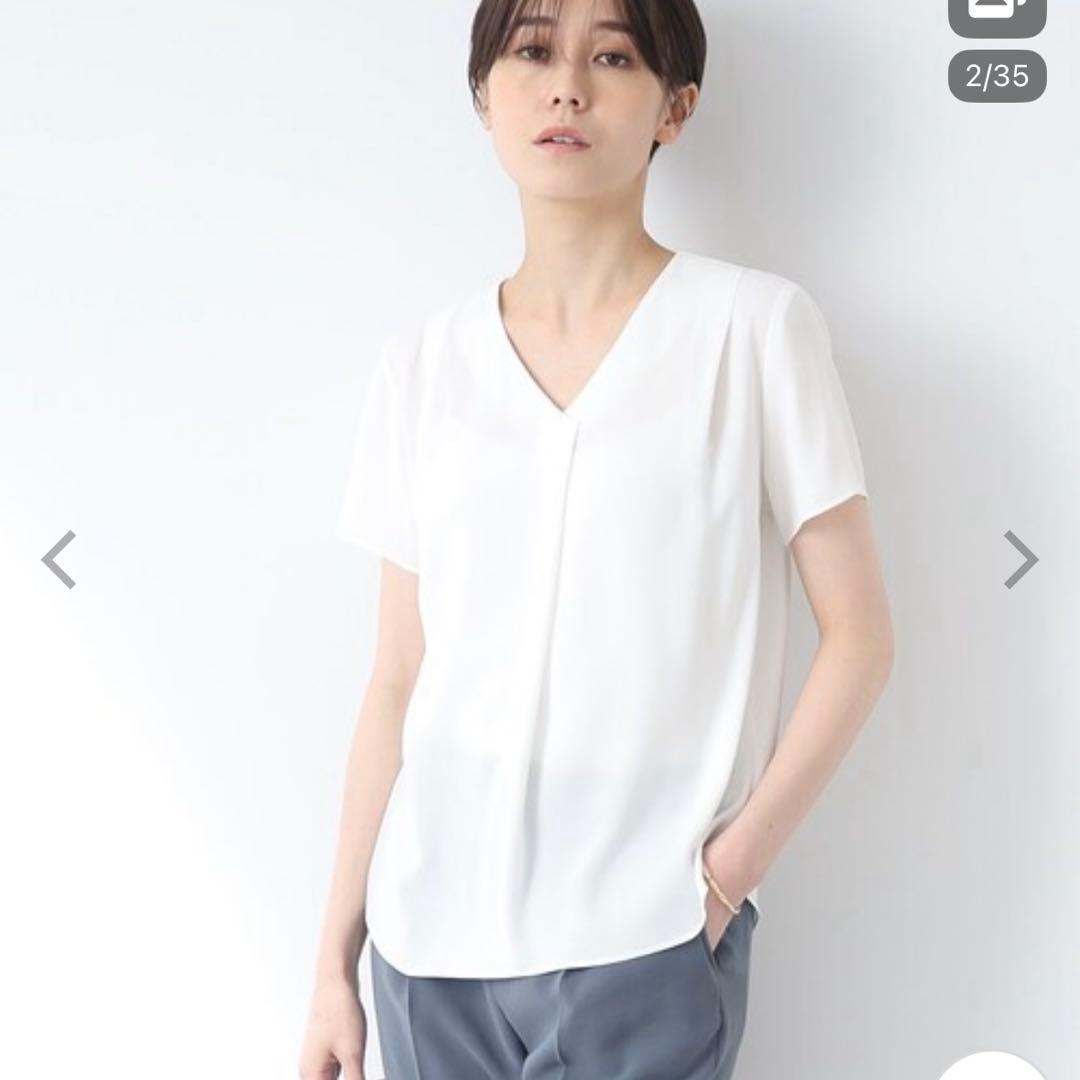Show the next product photo
The image size is (1080, 1080).
point(1021,559)
